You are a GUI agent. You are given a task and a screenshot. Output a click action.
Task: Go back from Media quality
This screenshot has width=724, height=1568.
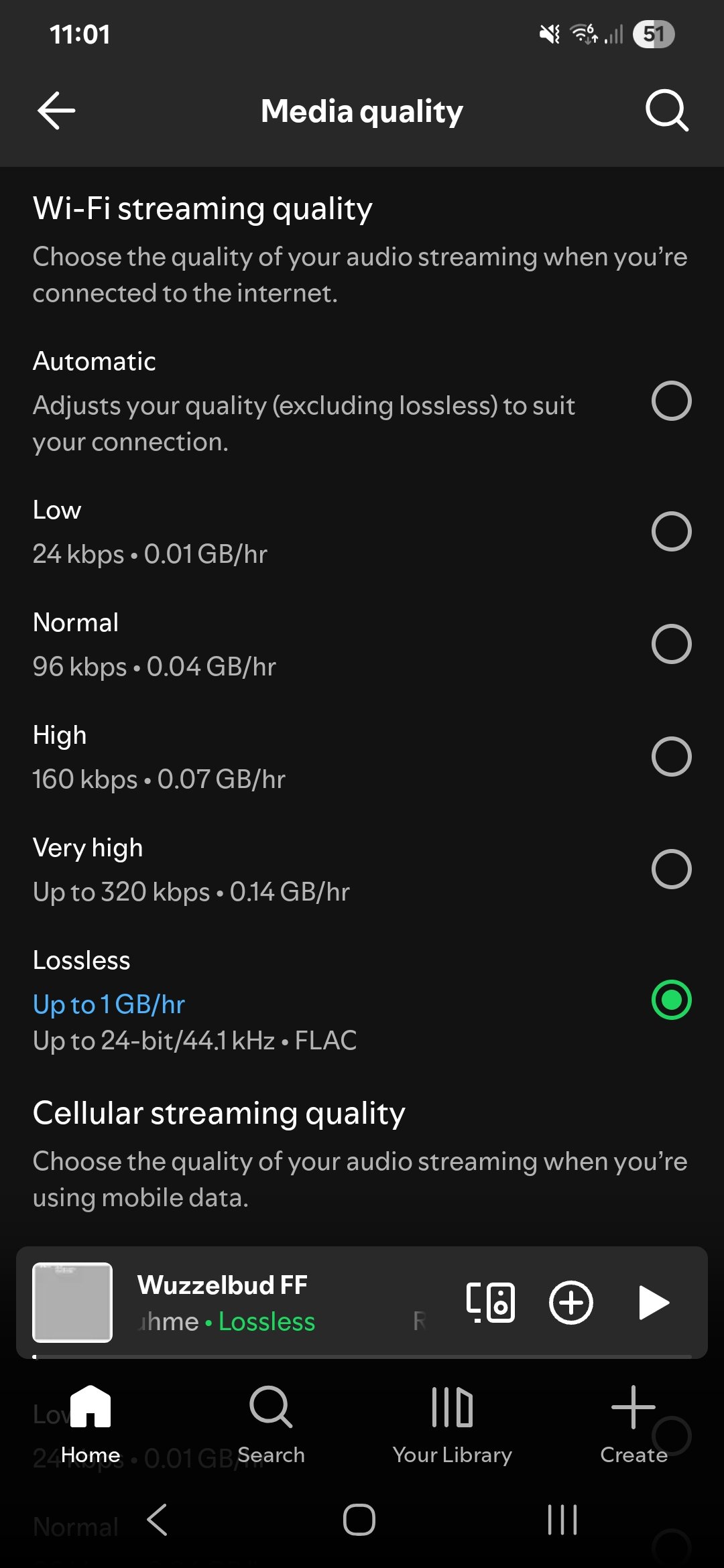click(x=56, y=111)
